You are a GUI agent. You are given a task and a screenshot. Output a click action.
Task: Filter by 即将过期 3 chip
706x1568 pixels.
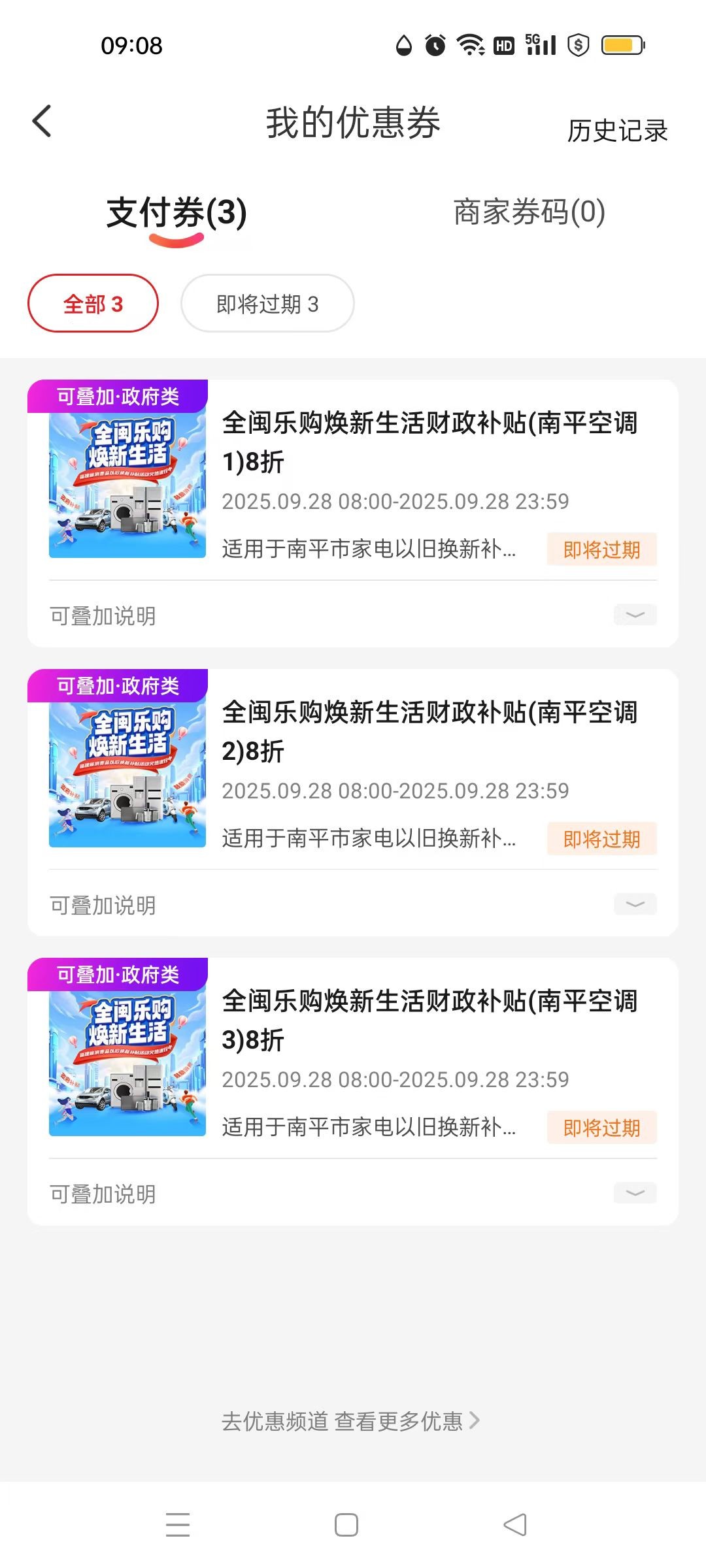coord(267,304)
